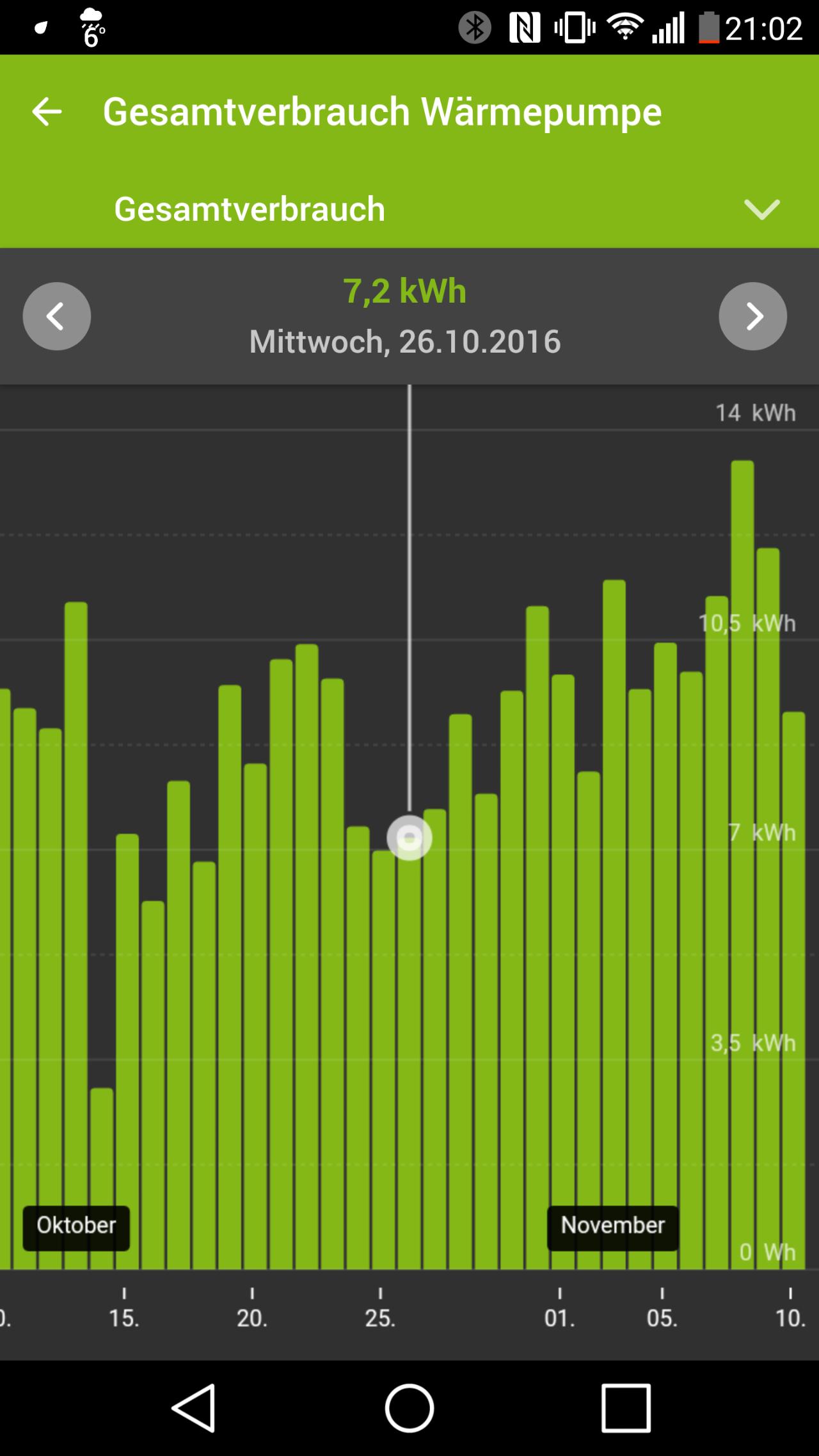Screen dimensions: 819x1456
Task: Open the recent apps overview
Action: (626, 1408)
